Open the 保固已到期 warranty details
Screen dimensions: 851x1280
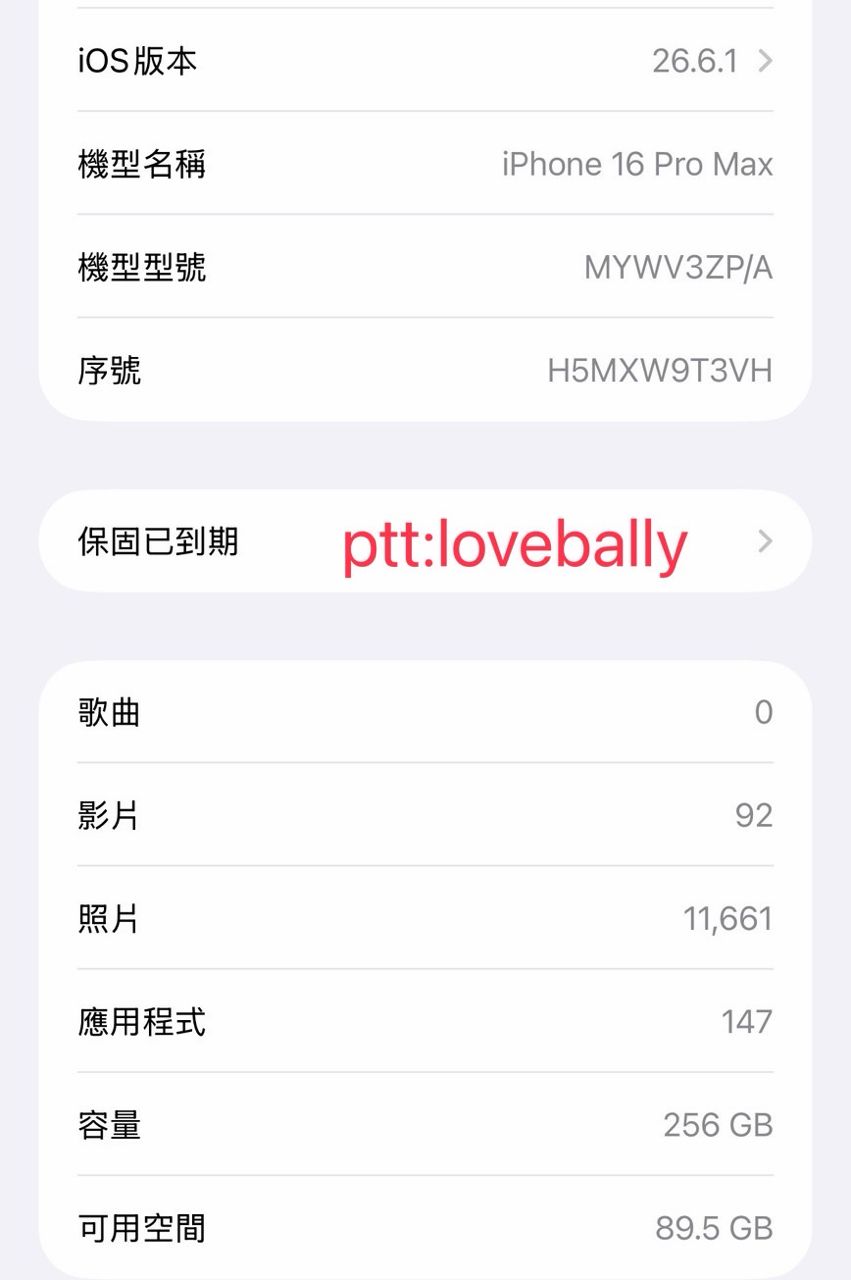[425, 541]
